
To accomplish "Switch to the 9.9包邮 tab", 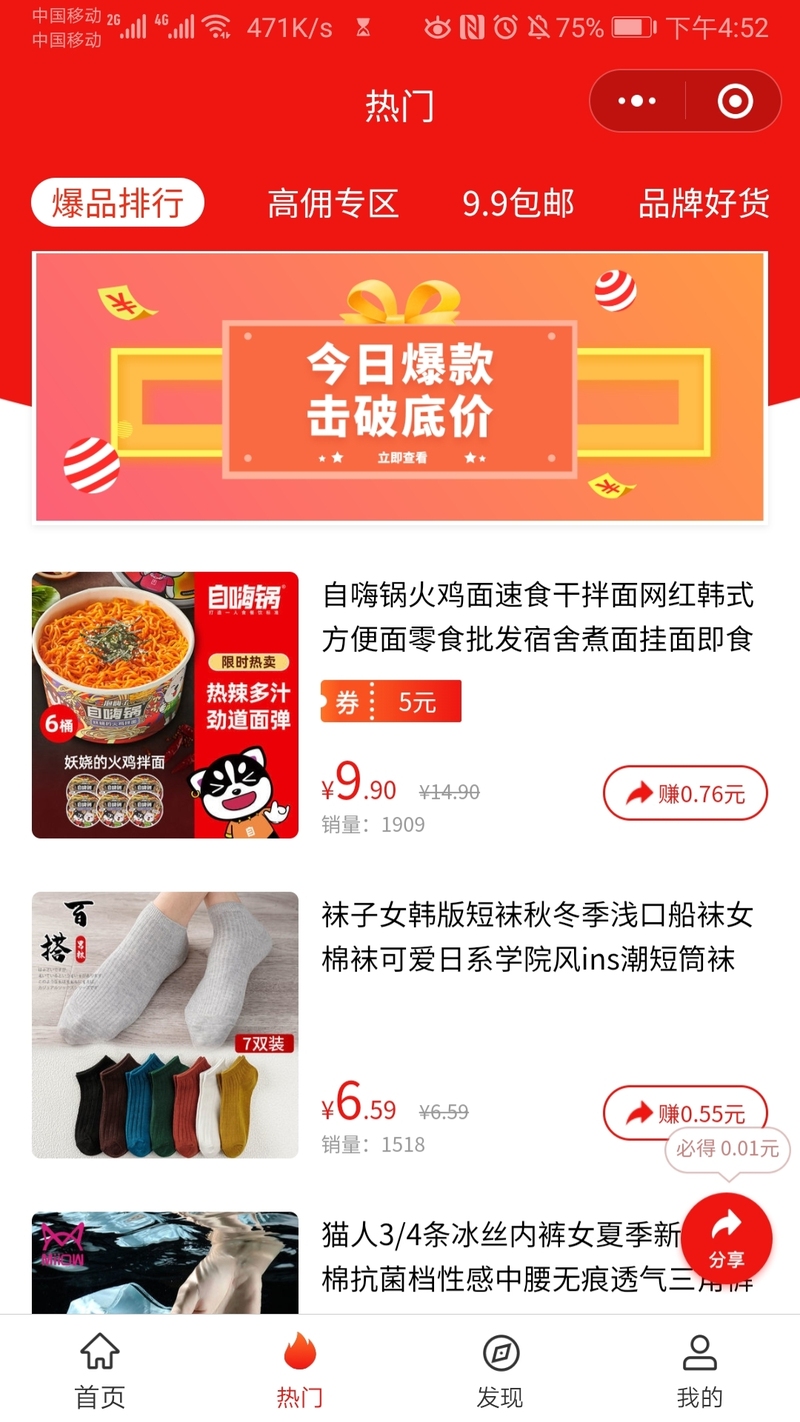I will click(x=518, y=203).
